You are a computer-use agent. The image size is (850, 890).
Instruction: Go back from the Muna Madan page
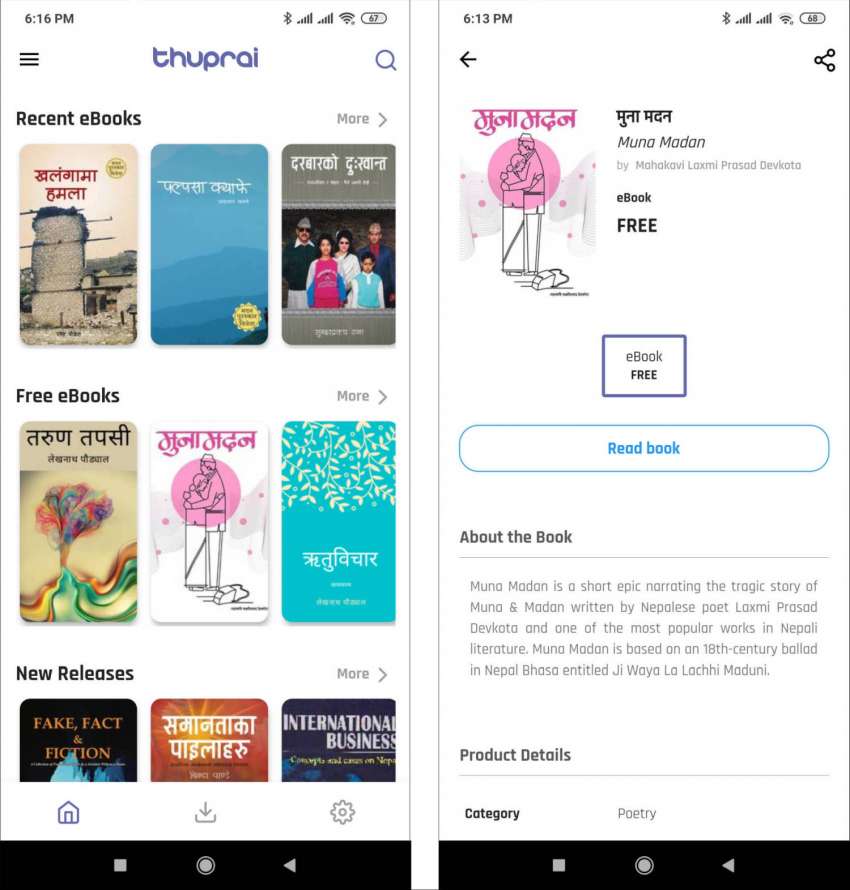click(468, 60)
